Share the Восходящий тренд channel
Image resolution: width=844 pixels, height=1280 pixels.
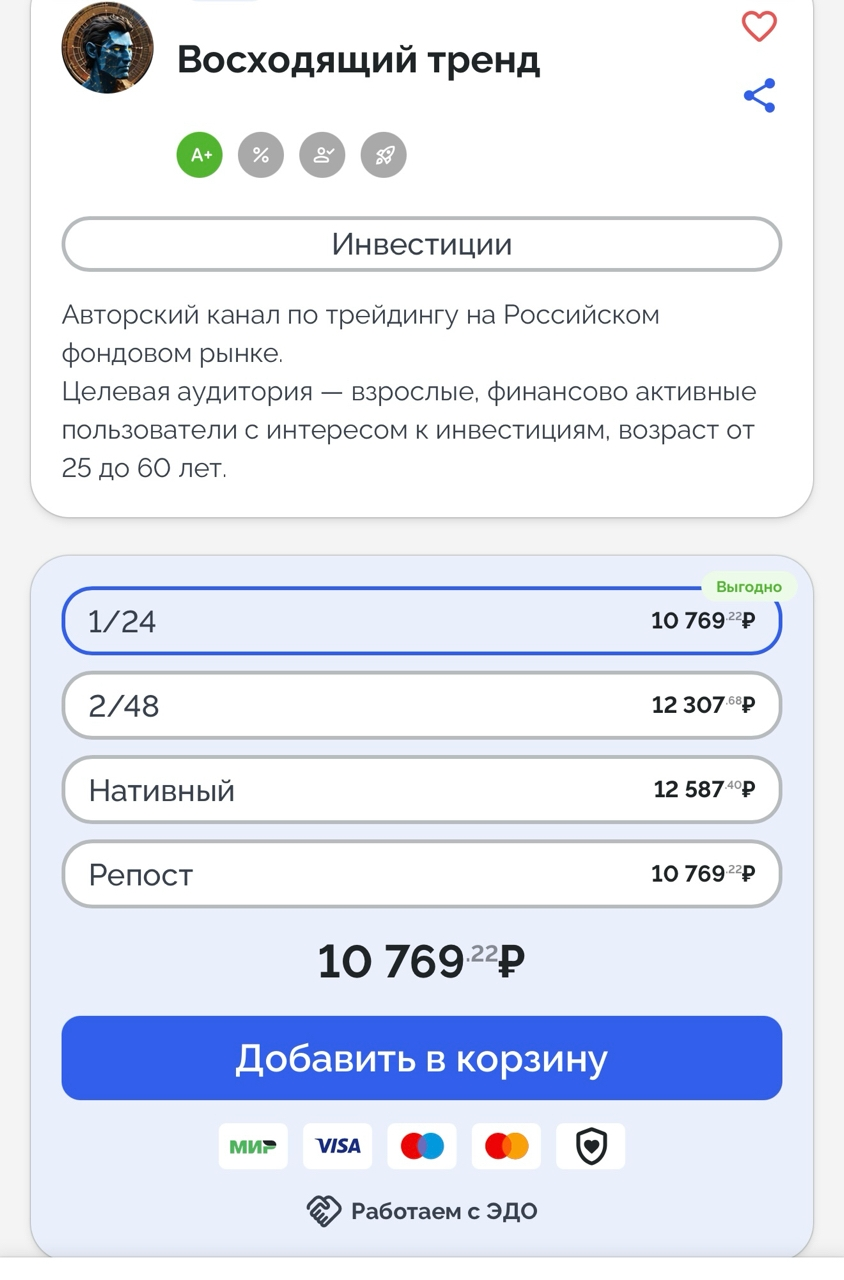pos(759,96)
